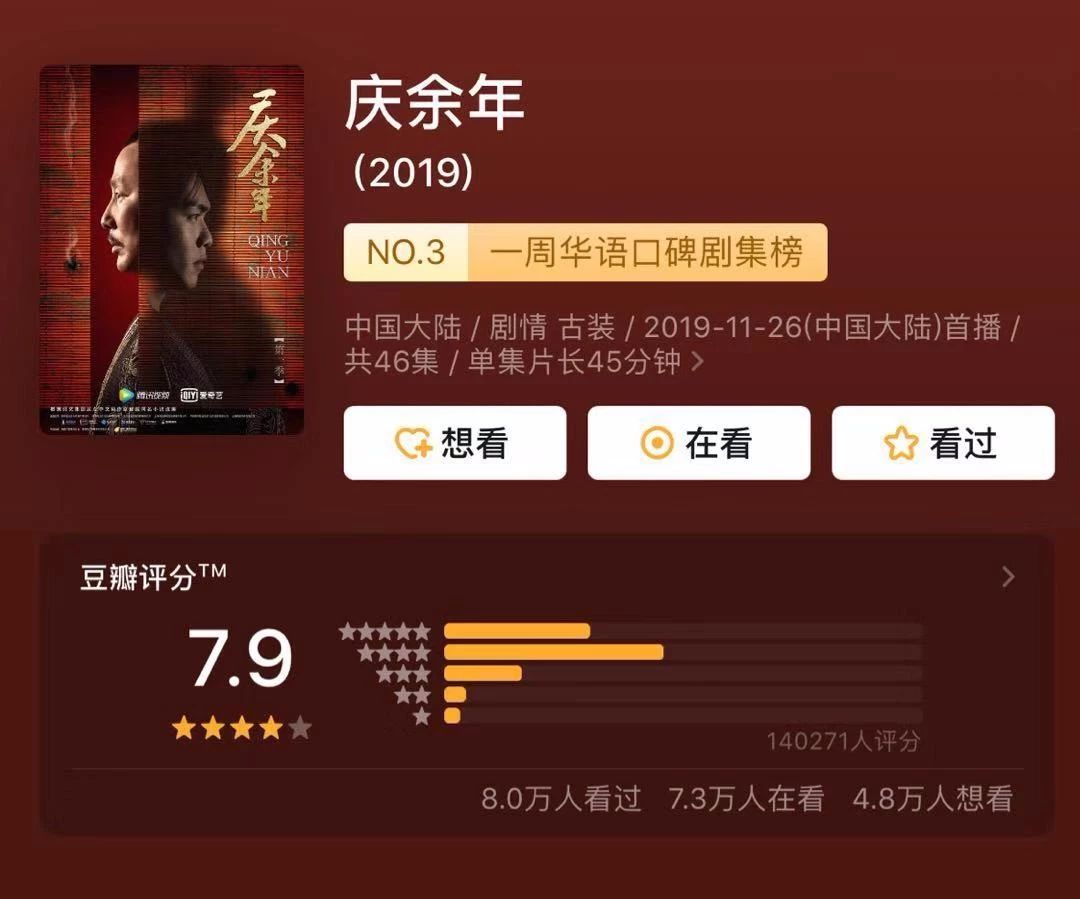The width and height of the screenshot is (1080, 899).
Task: Open the 一周华语口碑剧集榜 ranking badge
Action: point(585,252)
